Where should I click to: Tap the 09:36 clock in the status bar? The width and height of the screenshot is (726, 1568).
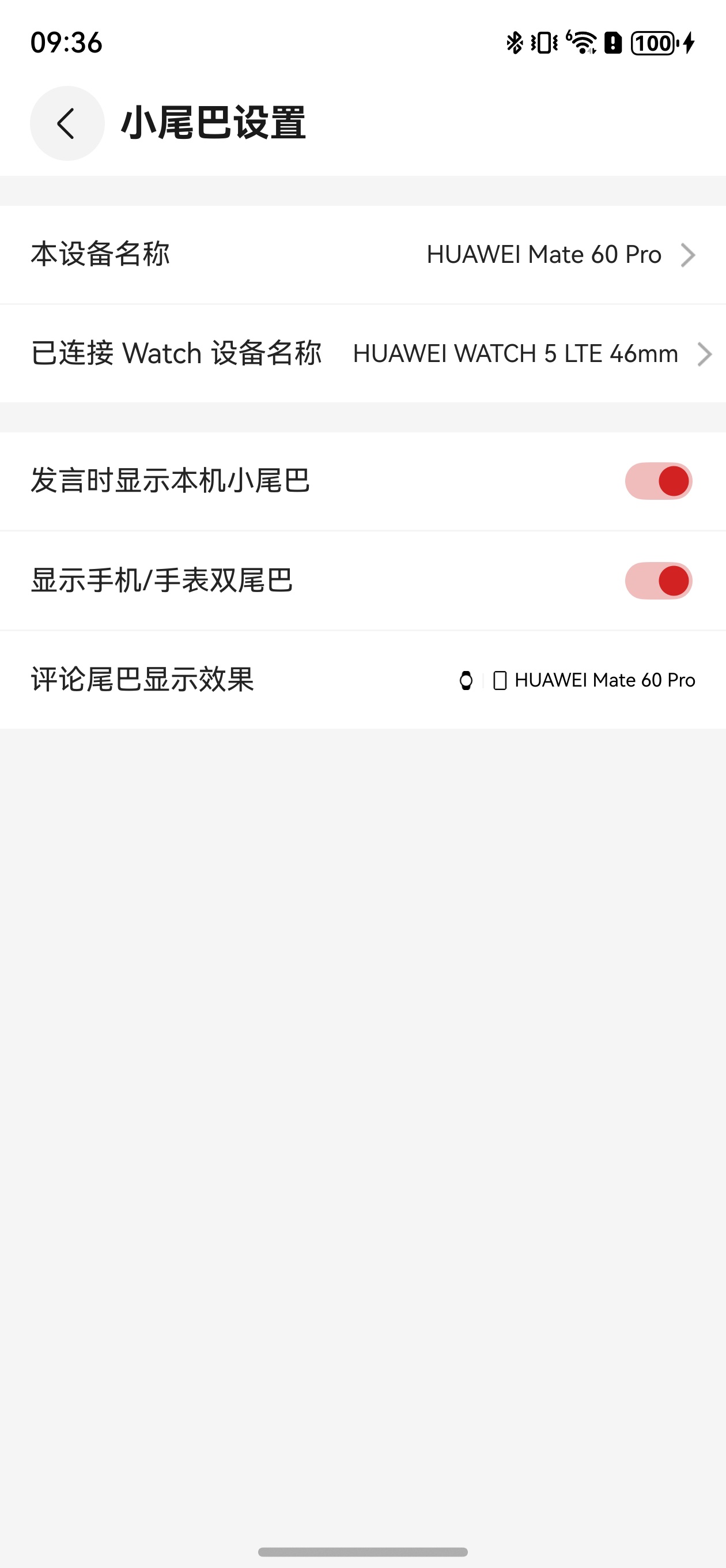coord(67,43)
